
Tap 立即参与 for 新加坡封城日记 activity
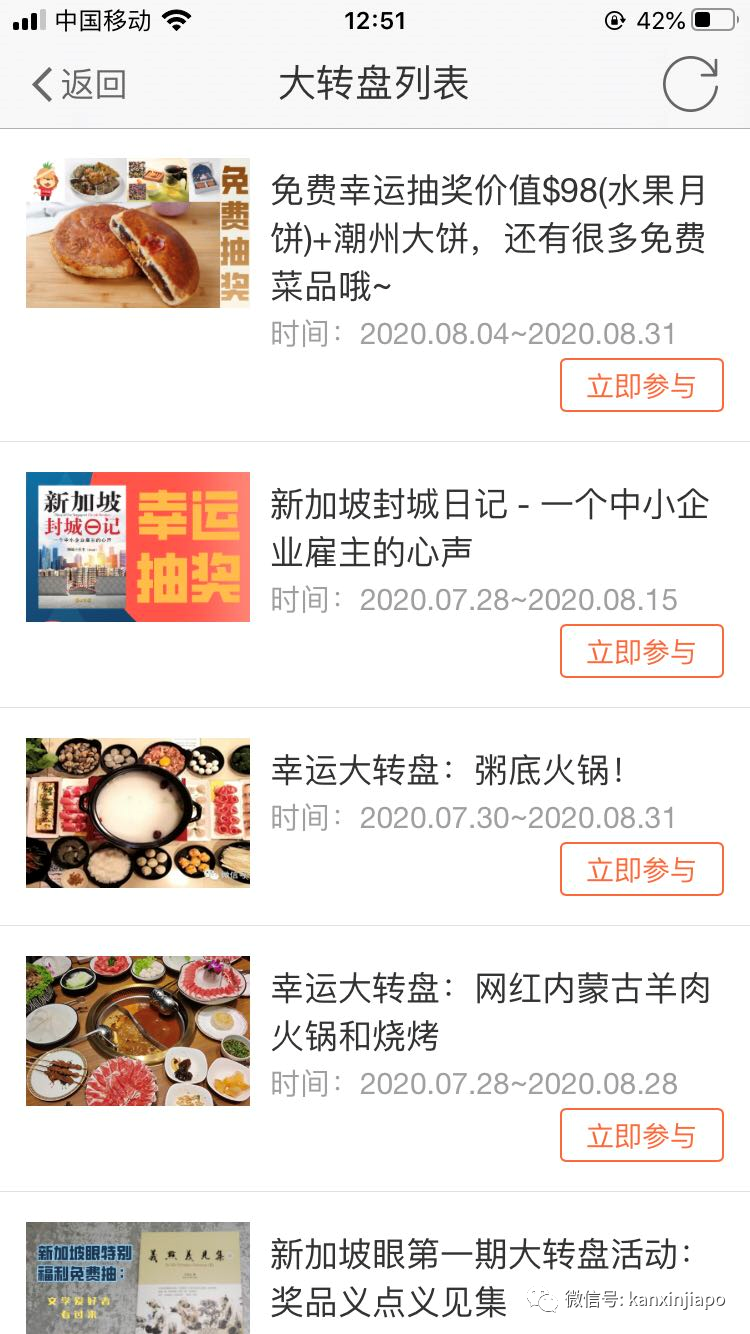pyautogui.click(x=641, y=651)
